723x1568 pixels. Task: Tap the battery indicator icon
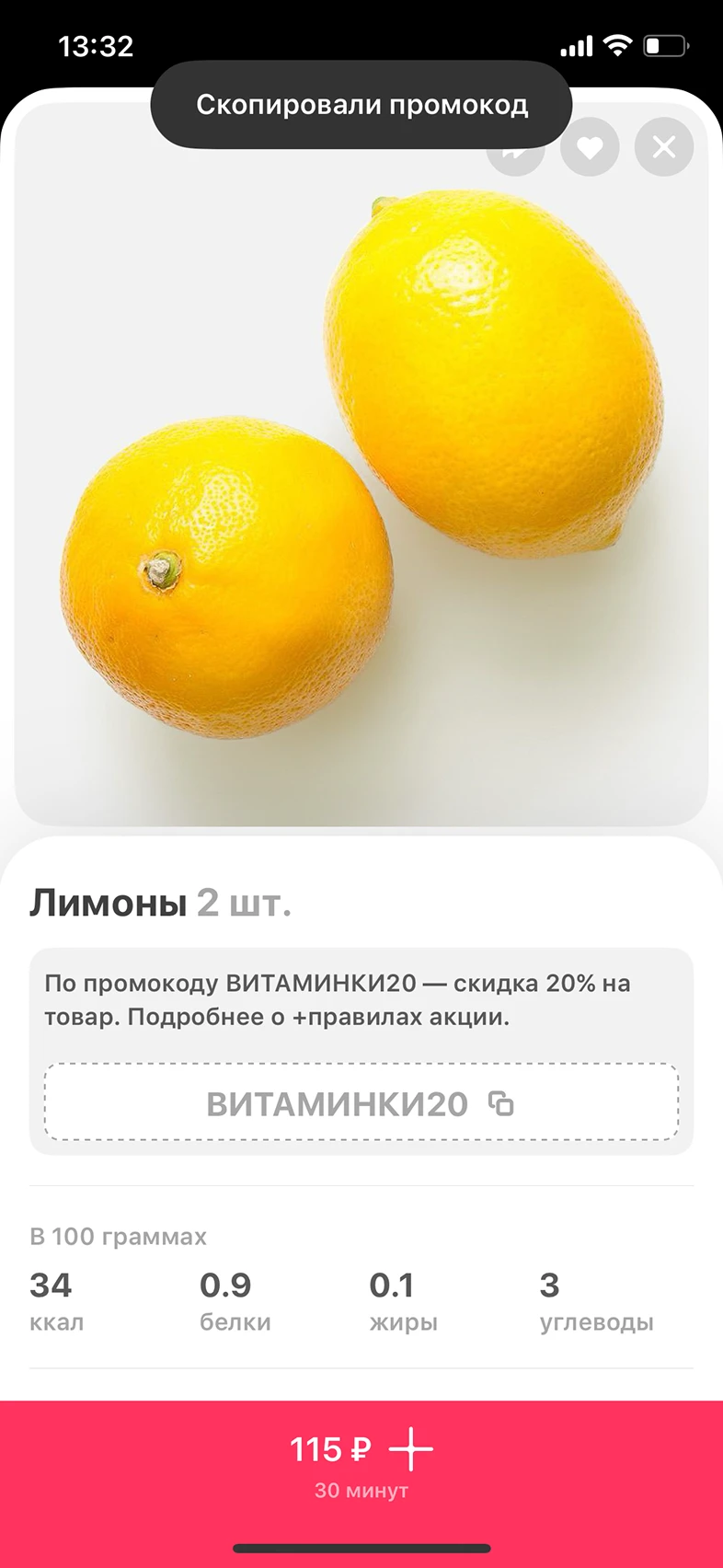665,44
